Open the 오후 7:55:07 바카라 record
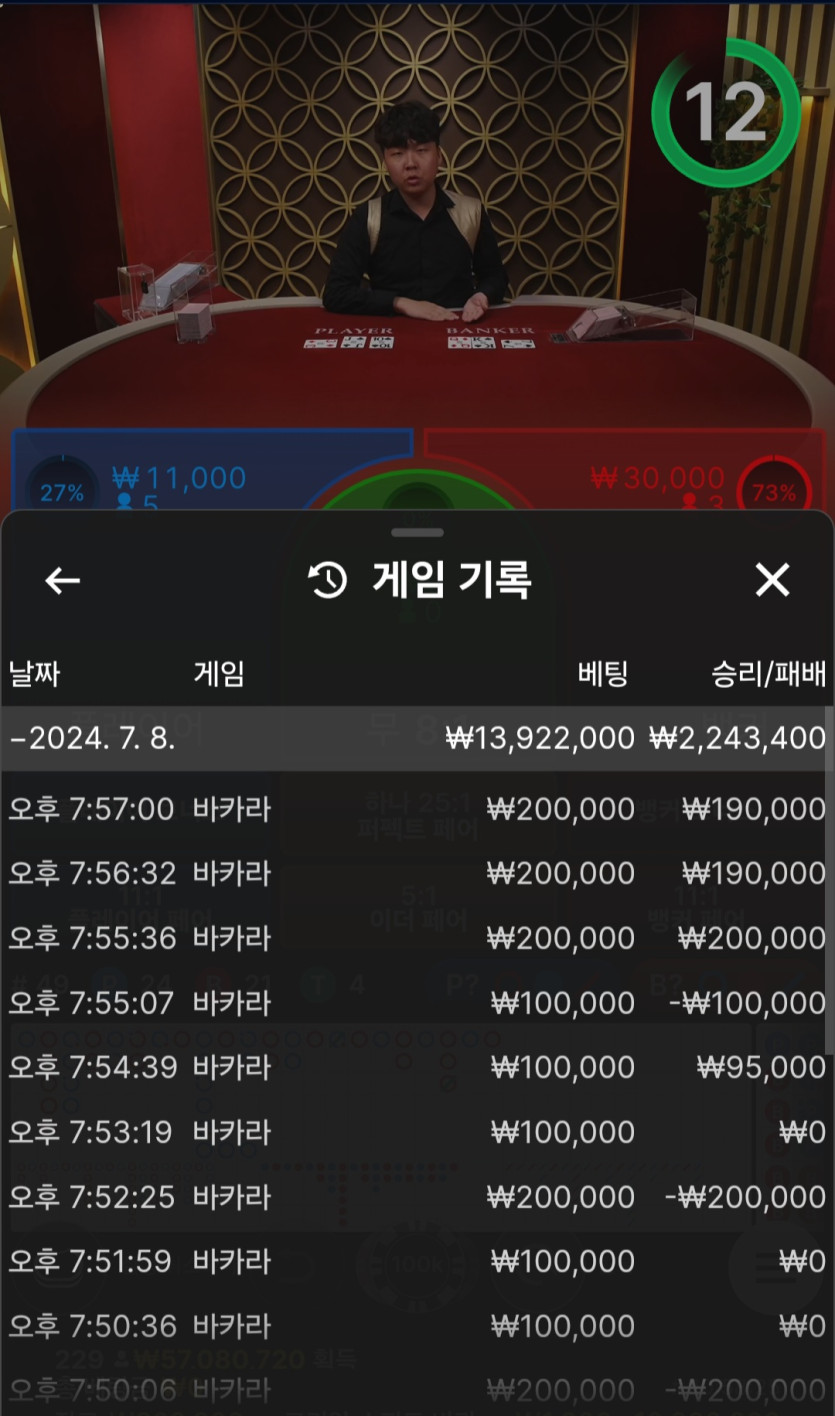 (415, 1002)
